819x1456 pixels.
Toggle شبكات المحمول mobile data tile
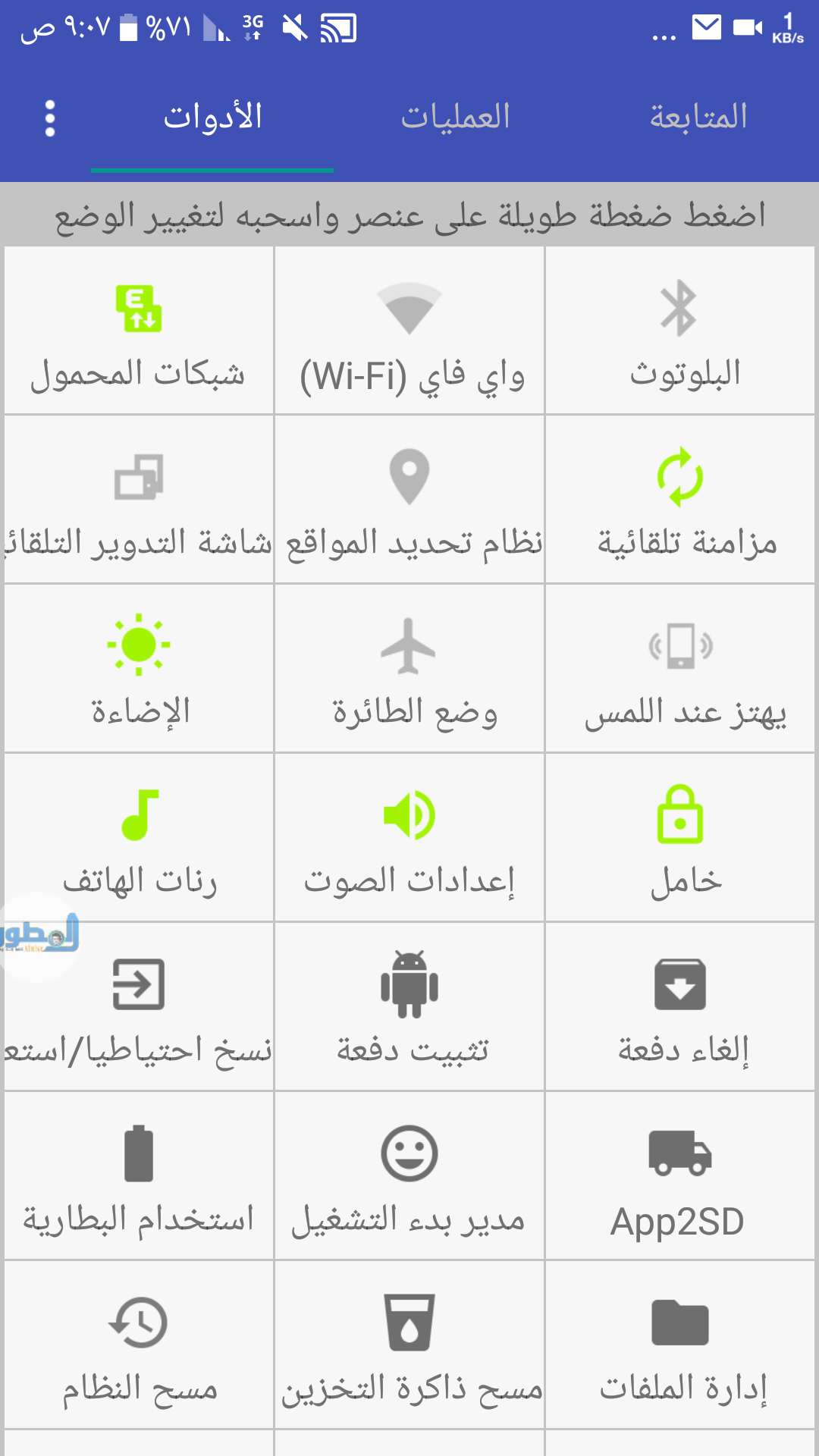pos(139,331)
